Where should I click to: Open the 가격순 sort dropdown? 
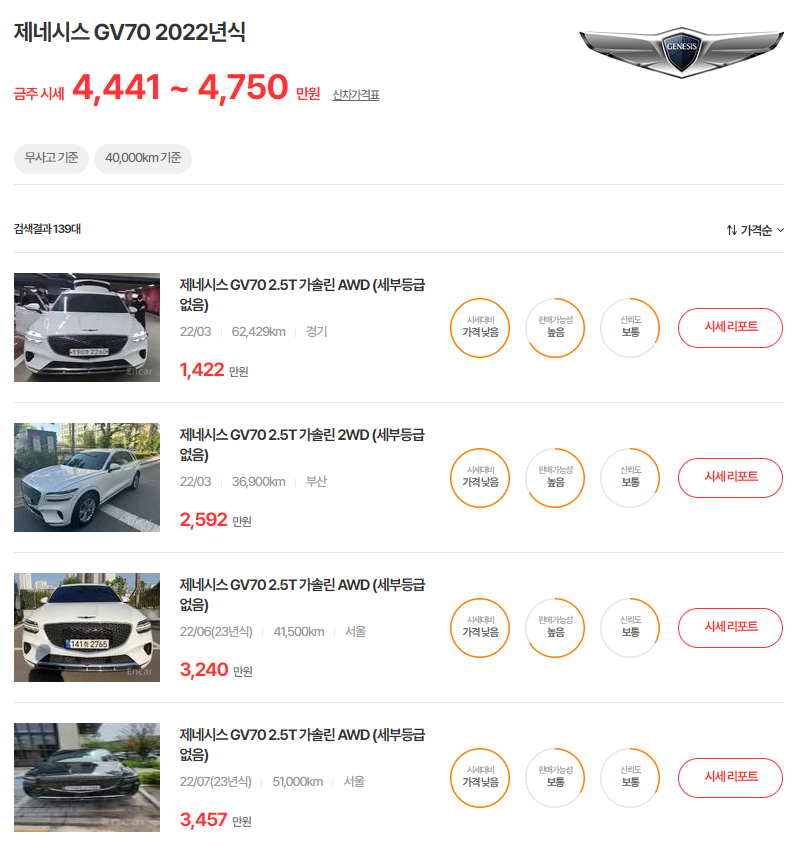[759, 228]
